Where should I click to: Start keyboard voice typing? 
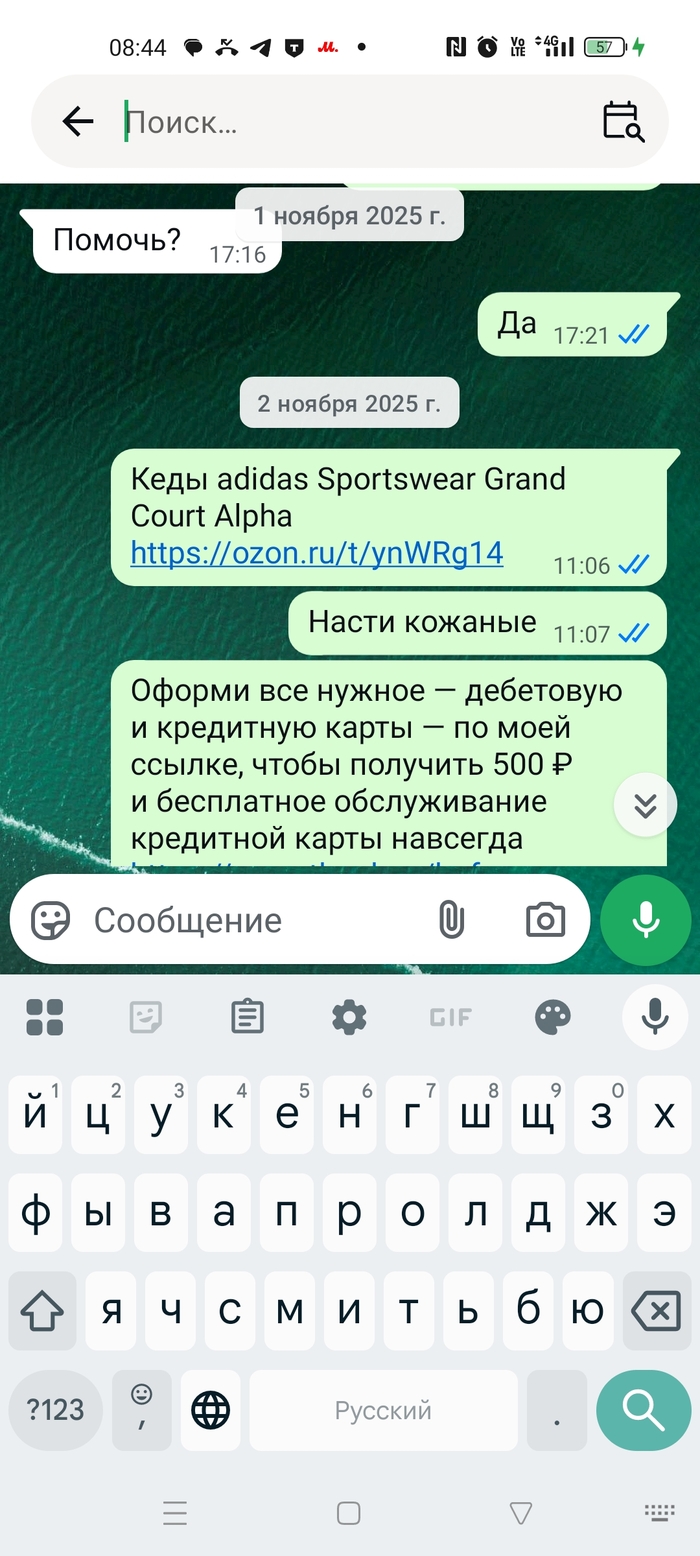[655, 1017]
